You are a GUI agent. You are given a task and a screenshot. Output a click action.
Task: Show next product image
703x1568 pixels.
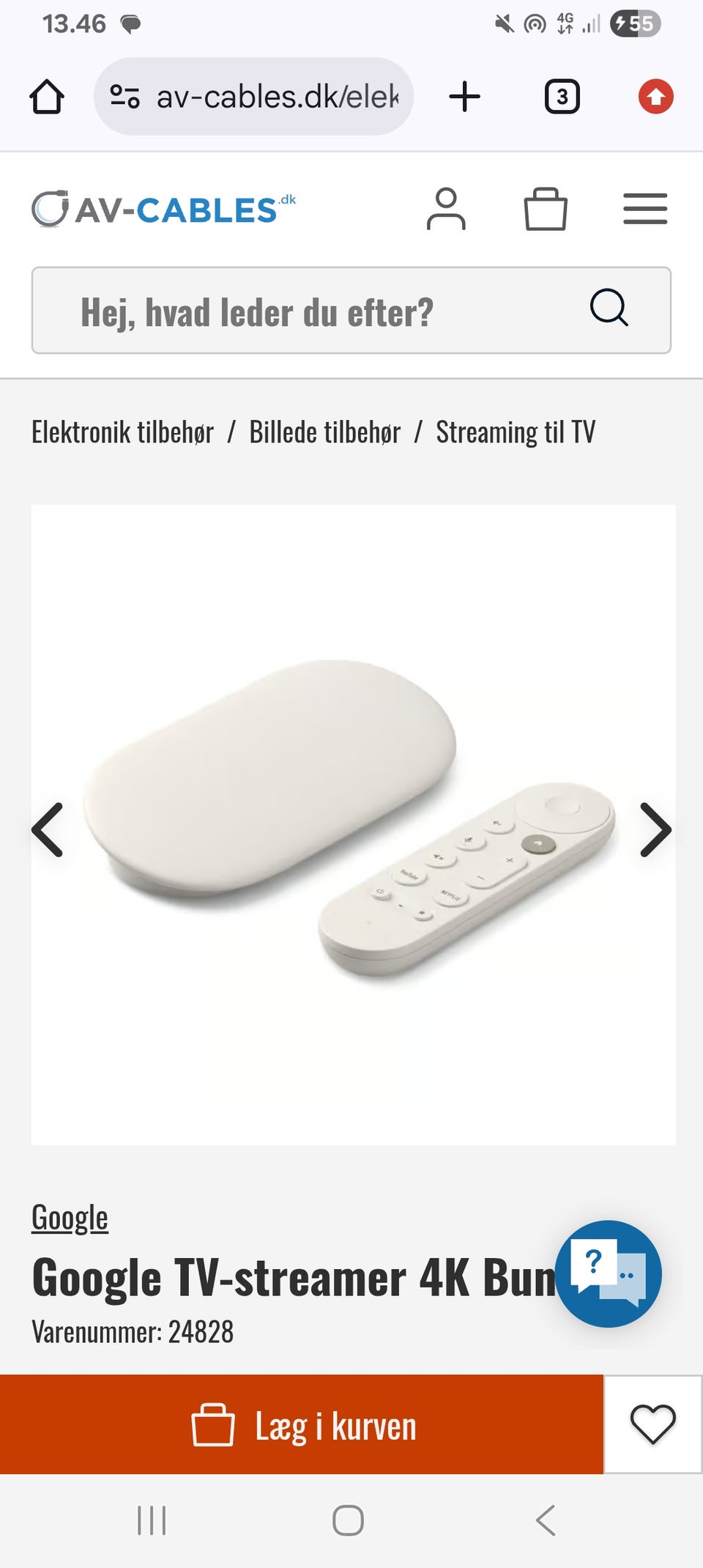coord(655,830)
